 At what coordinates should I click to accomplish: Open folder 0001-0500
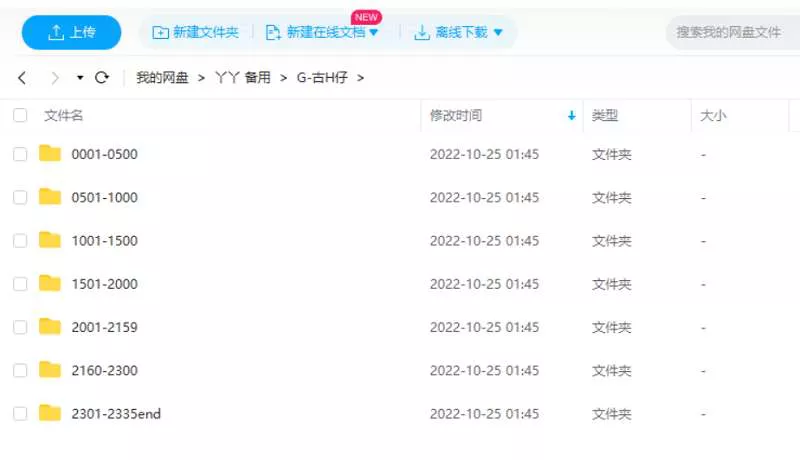click(104, 154)
